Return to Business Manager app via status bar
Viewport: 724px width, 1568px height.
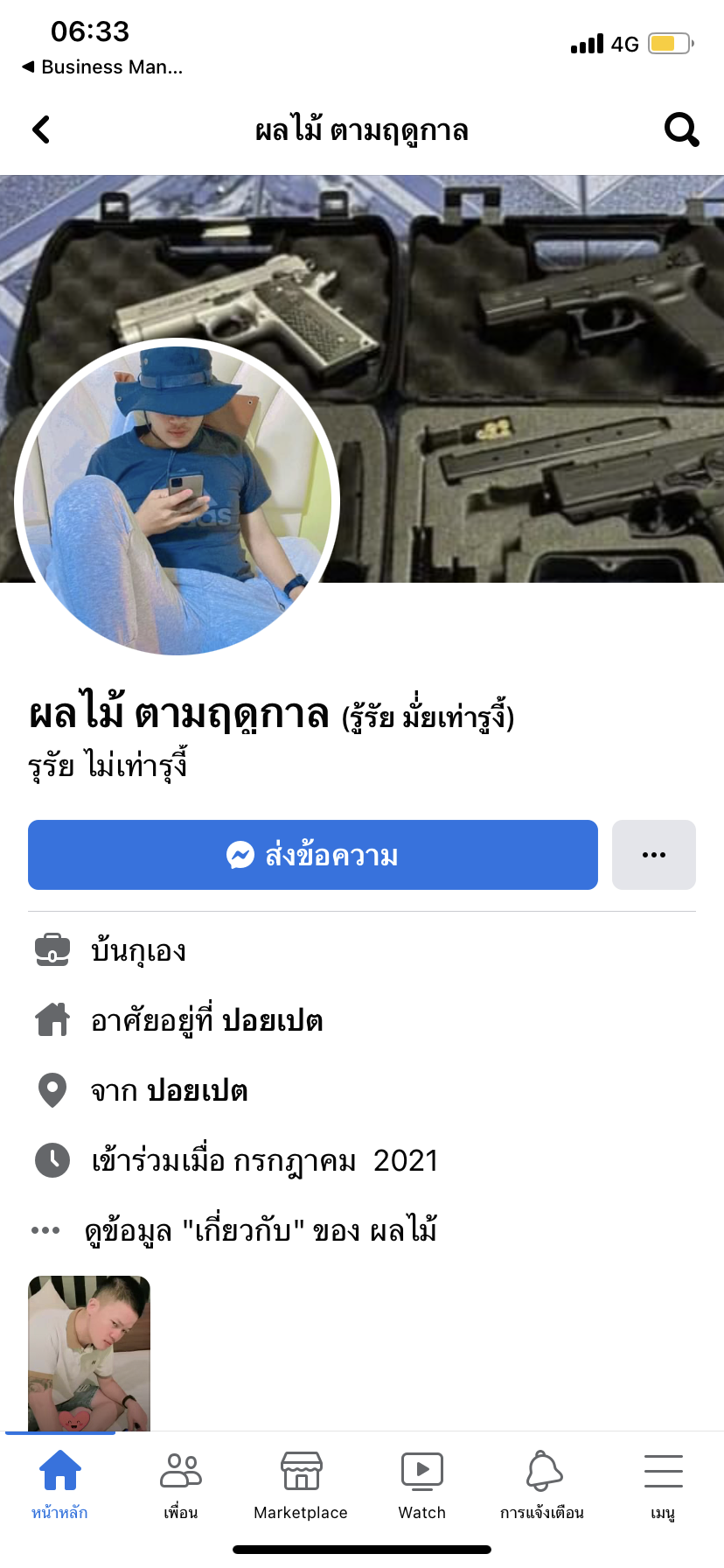(103, 66)
